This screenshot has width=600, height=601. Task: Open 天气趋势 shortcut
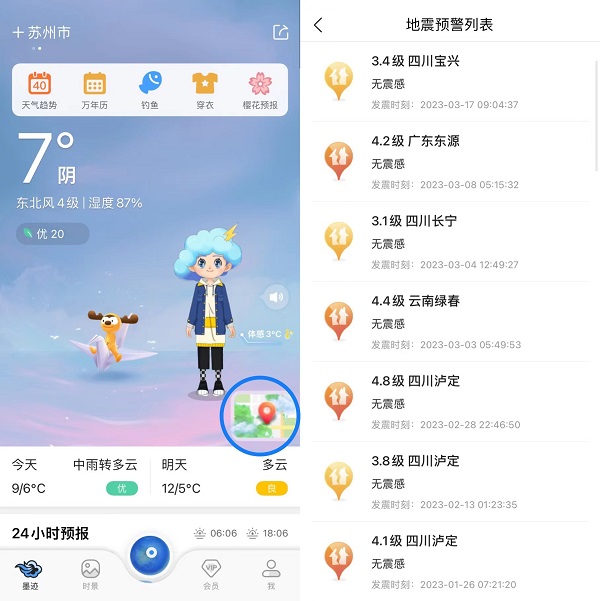click(x=39, y=90)
